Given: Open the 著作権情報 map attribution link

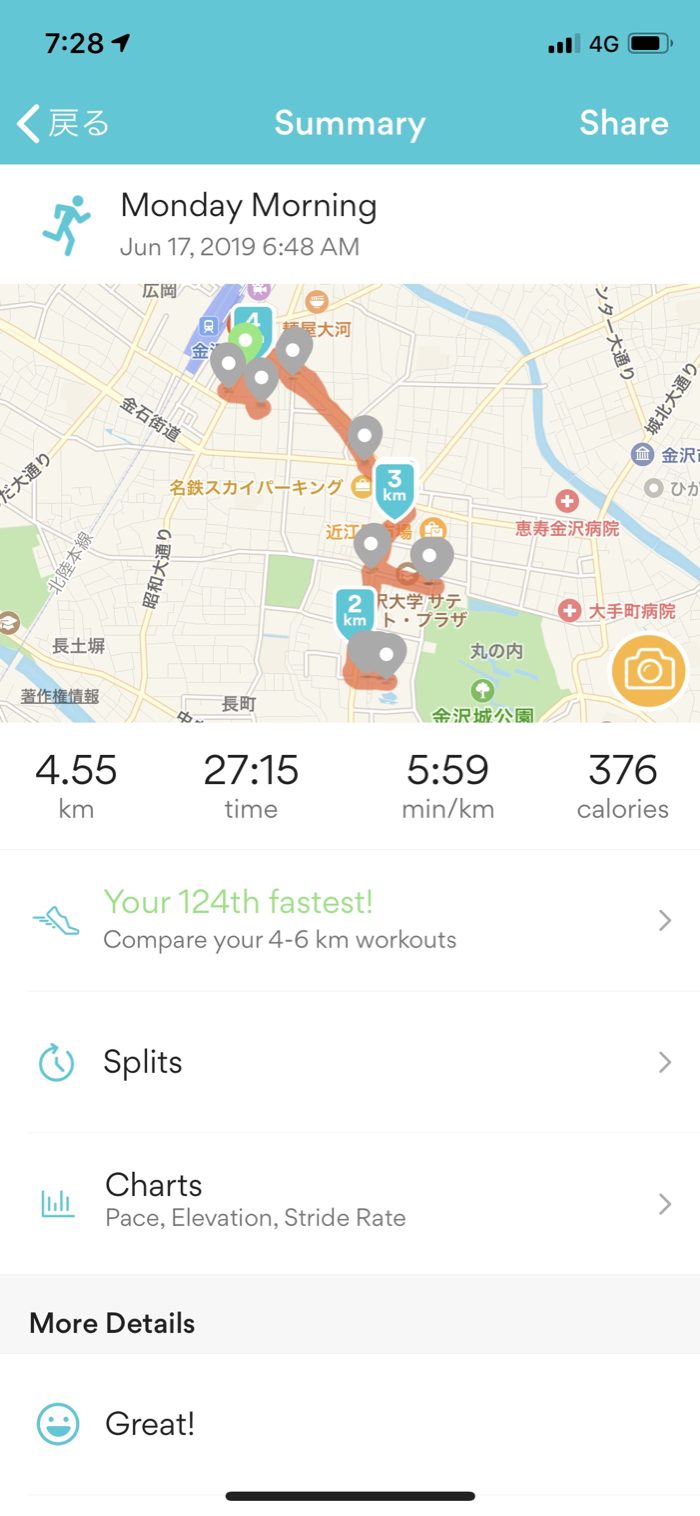Looking at the screenshot, I should (x=60, y=696).
